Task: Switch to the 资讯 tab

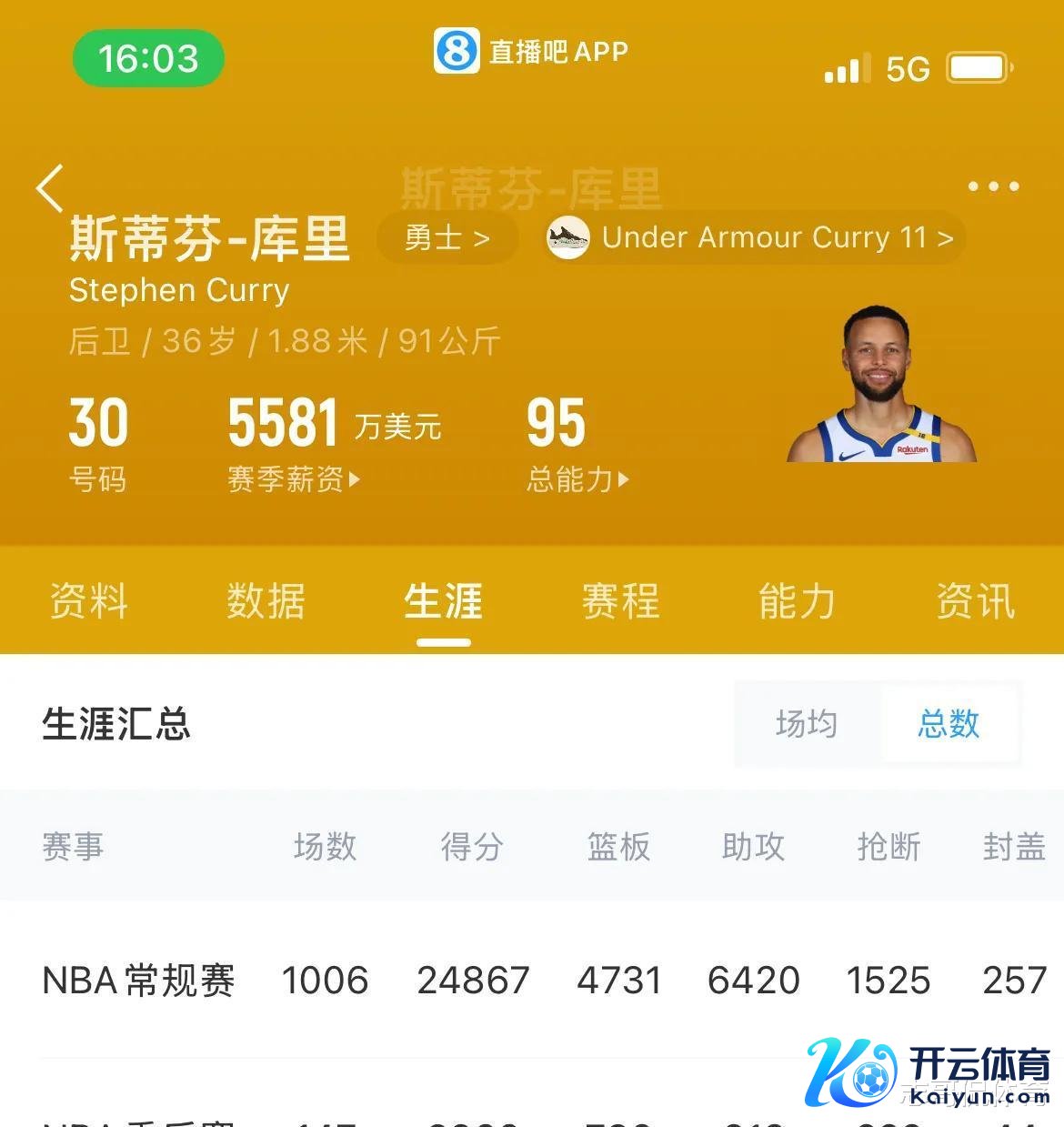Action: point(976,601)
